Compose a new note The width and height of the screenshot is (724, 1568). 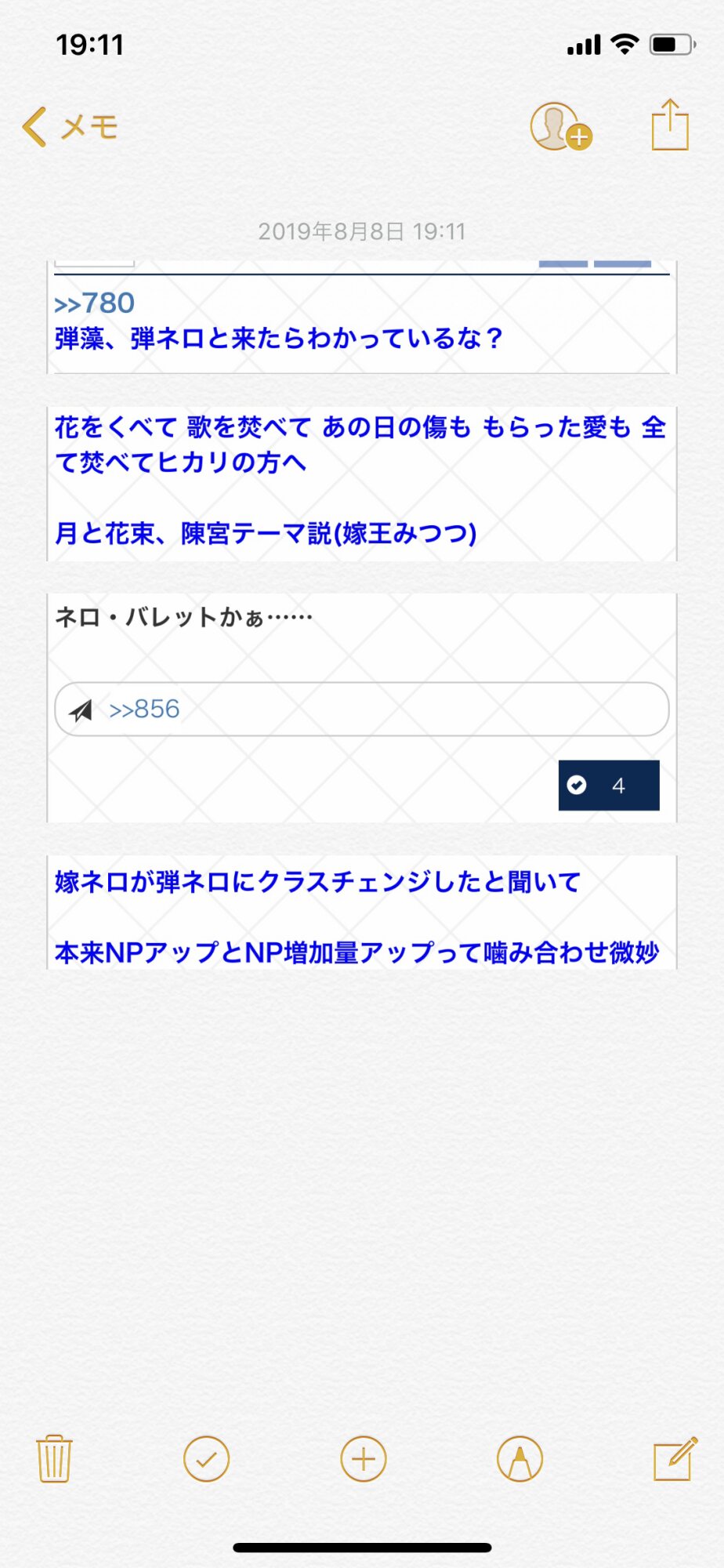coord(675,1459)
